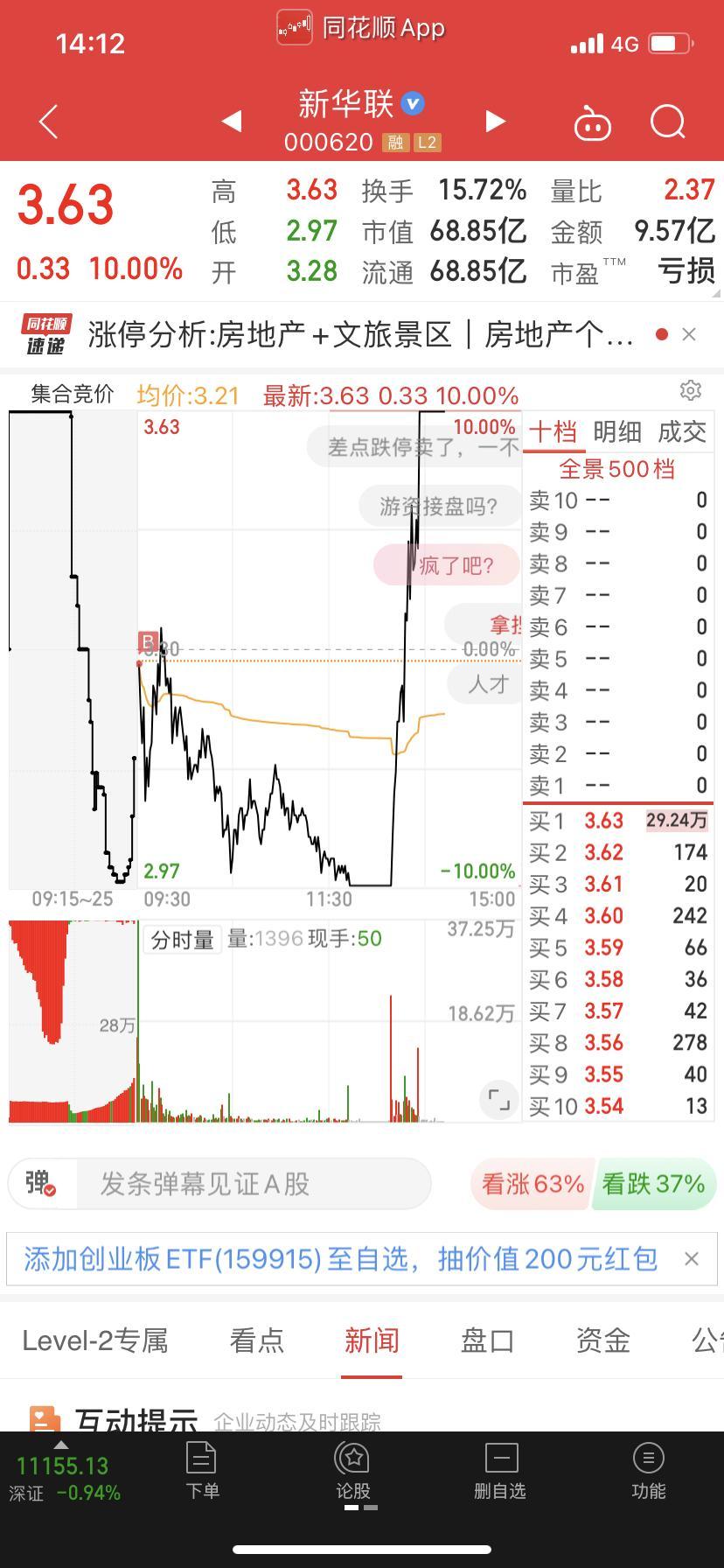
Task: Switch to the 资金 tab
Action: [x=603, y=1340]
